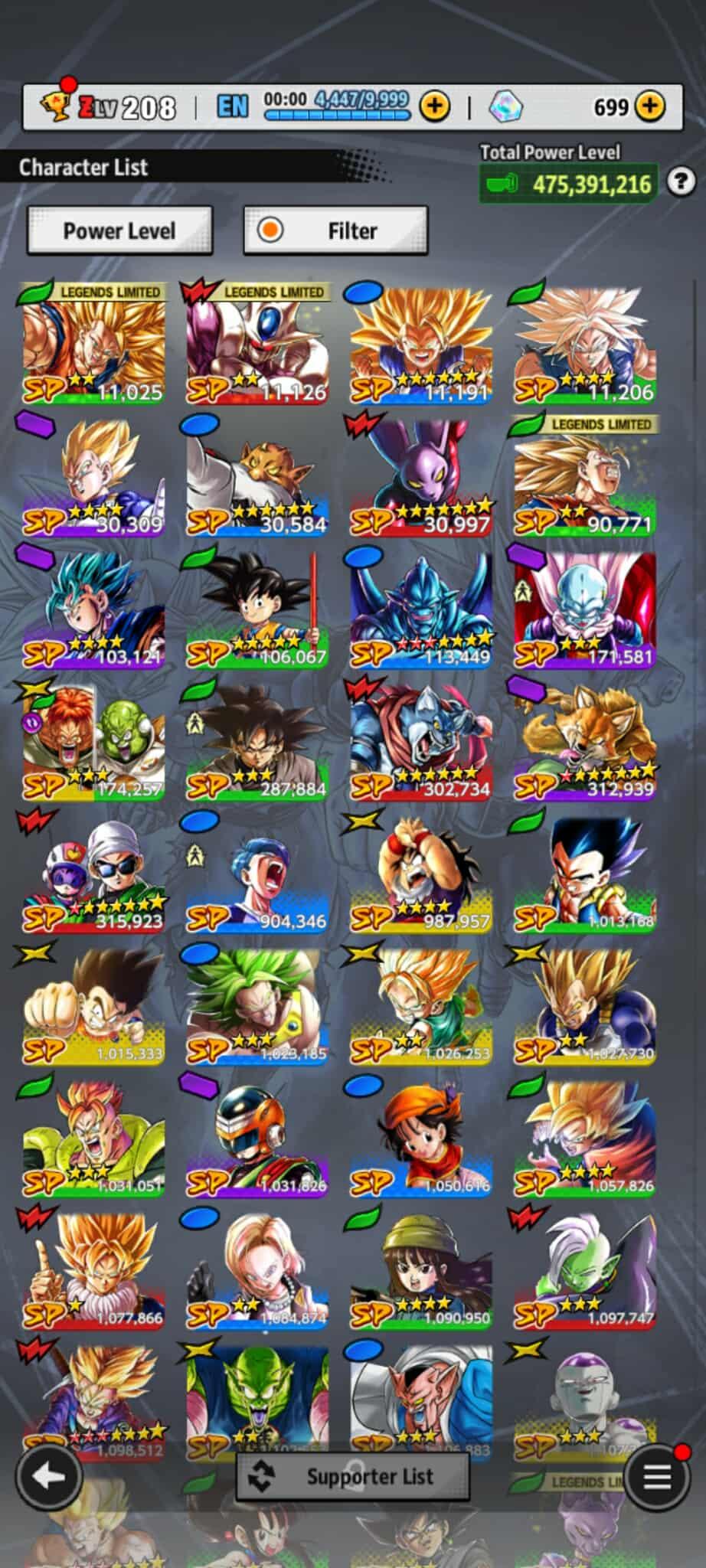Select the character with power 11,025
Viewport: 706px width, 1568px height.
(93, 345)
